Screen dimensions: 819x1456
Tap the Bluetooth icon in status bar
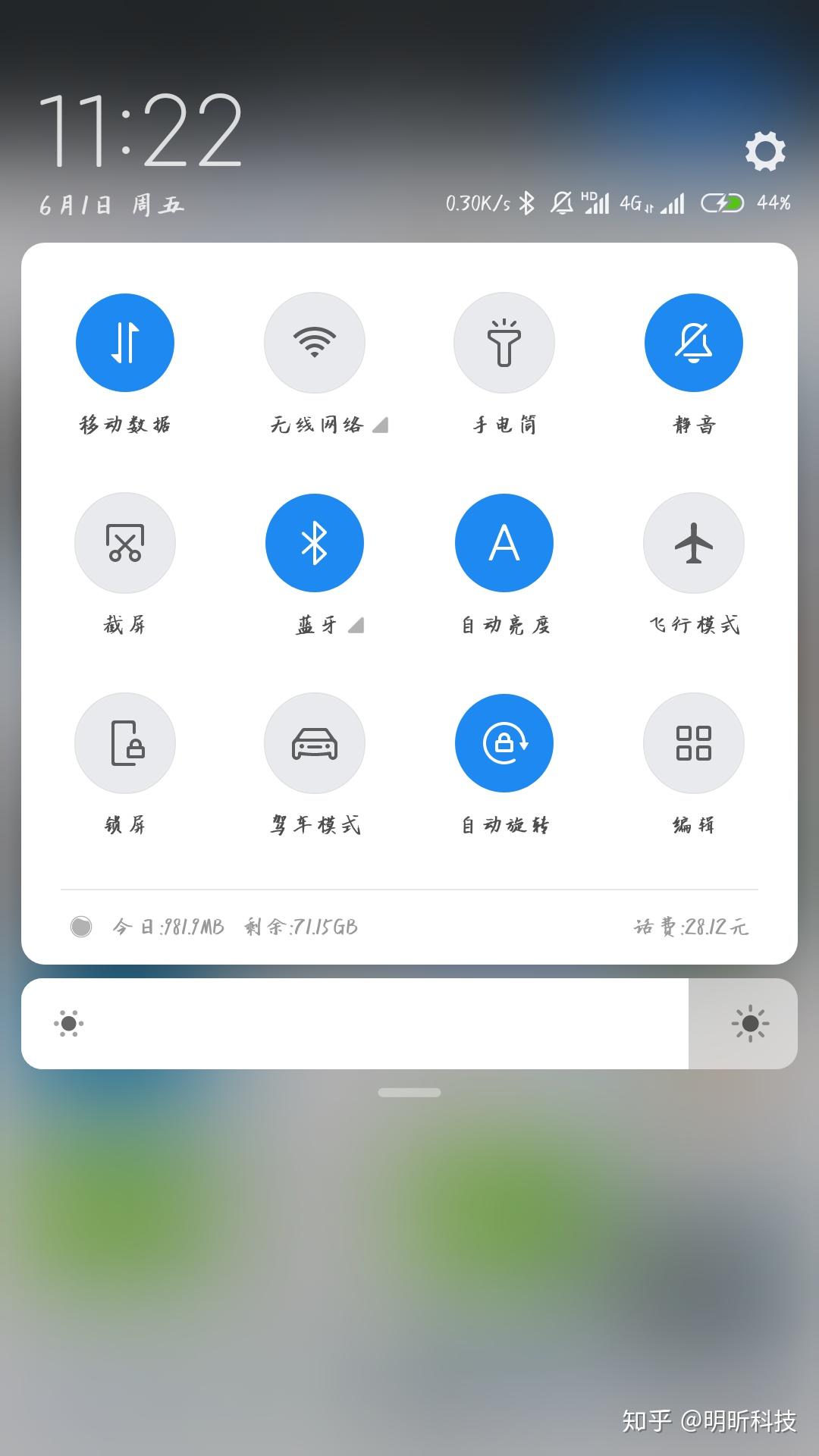[x=526, y=202]
